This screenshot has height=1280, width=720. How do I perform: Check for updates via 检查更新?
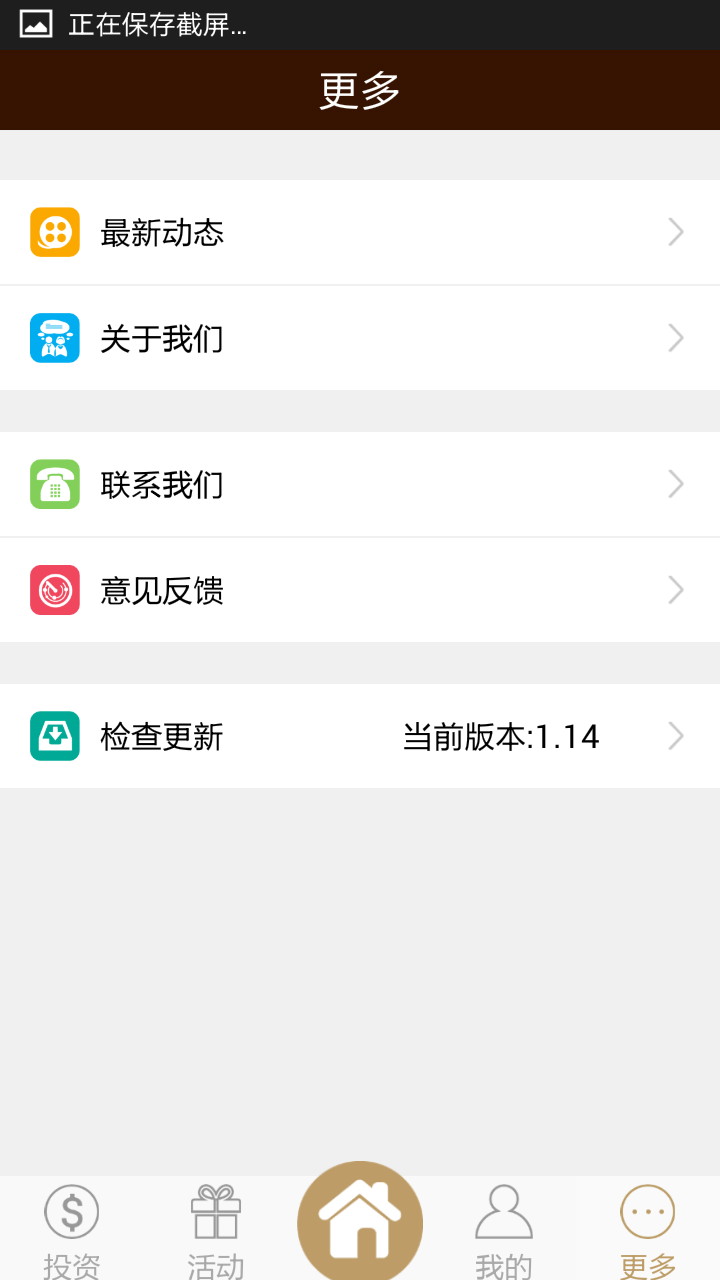(x=360, y=736)
